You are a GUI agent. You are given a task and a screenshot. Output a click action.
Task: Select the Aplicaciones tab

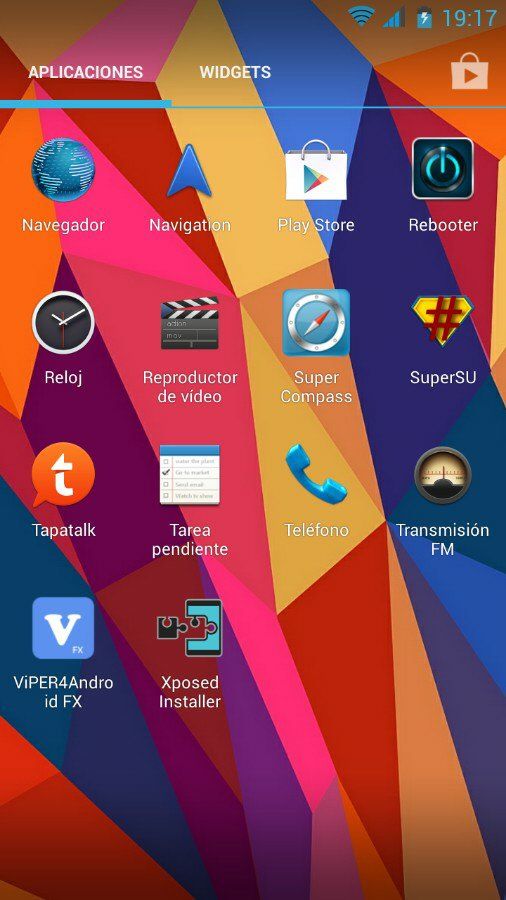point(85,72)
